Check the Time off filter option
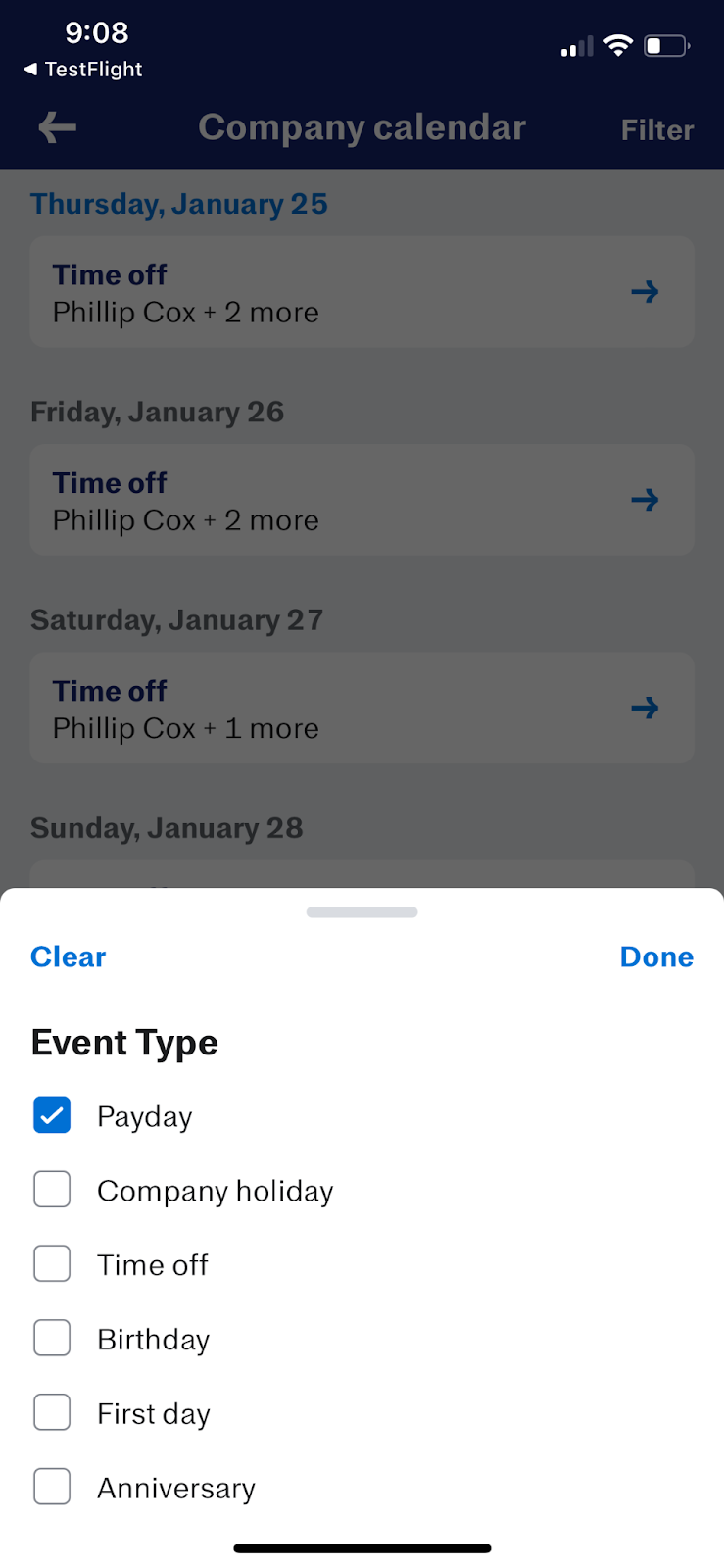 click(x=52, y=1264)
